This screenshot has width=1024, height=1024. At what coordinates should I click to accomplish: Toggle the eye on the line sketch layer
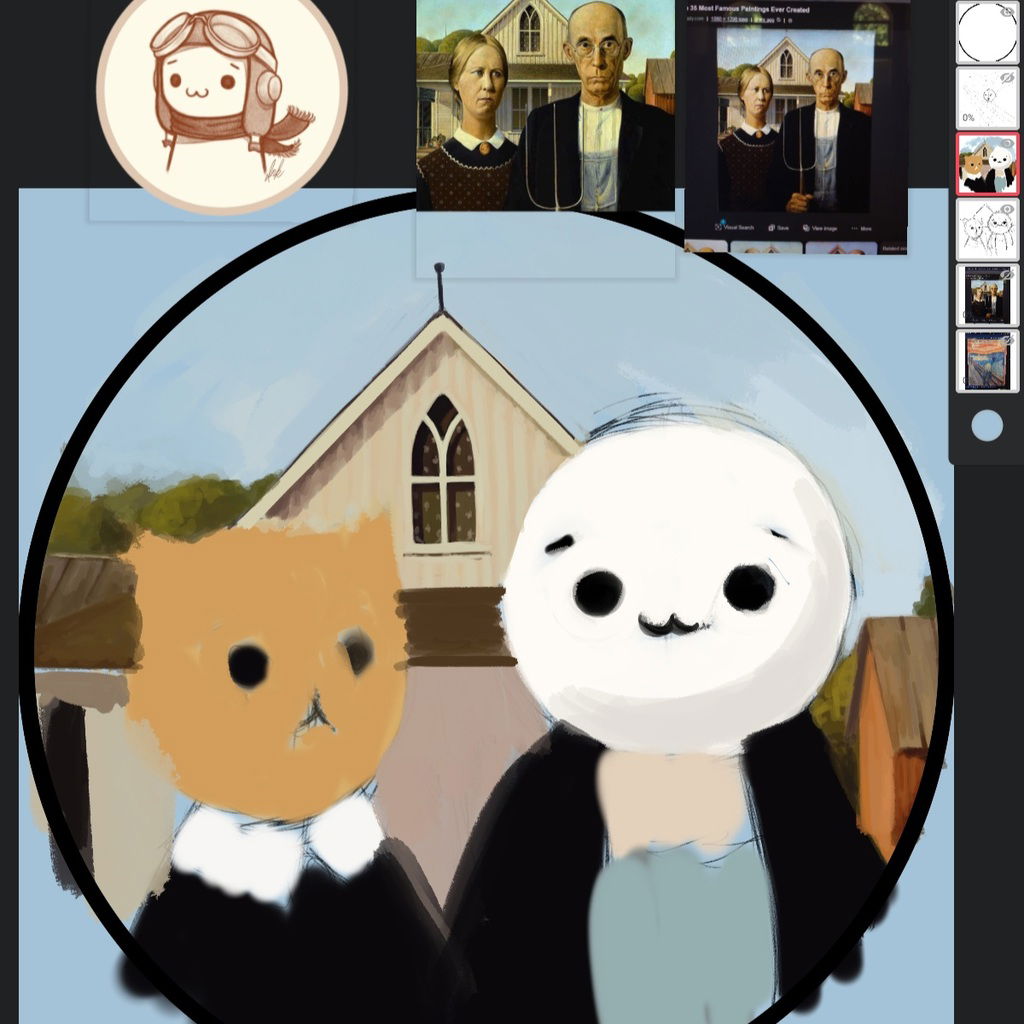tap(1008, 209)
